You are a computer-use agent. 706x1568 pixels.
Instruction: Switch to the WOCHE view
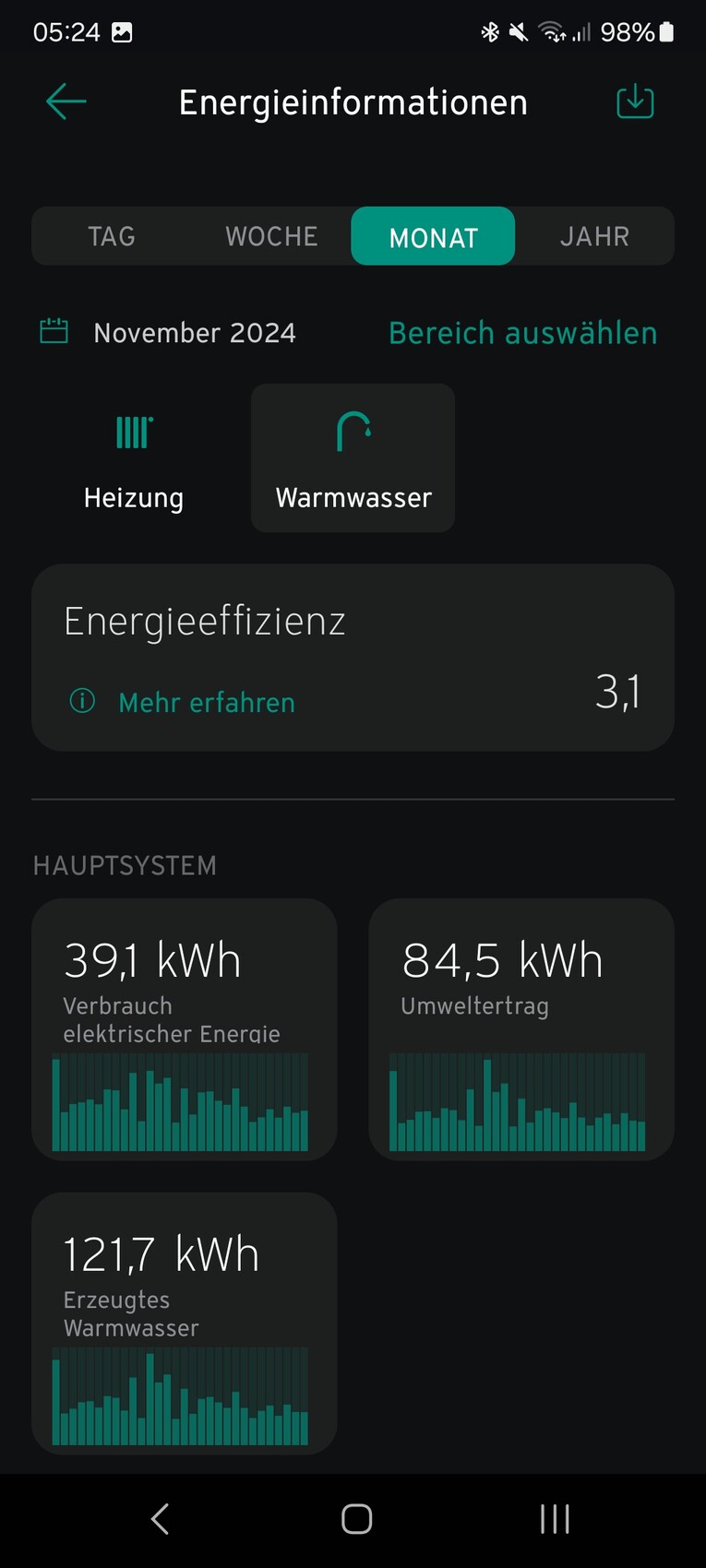pos(271,237)
